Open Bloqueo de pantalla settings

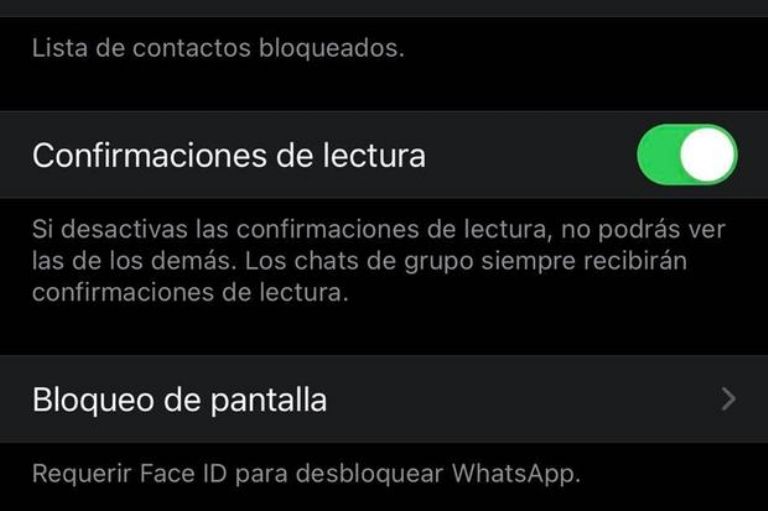(384, 400)
